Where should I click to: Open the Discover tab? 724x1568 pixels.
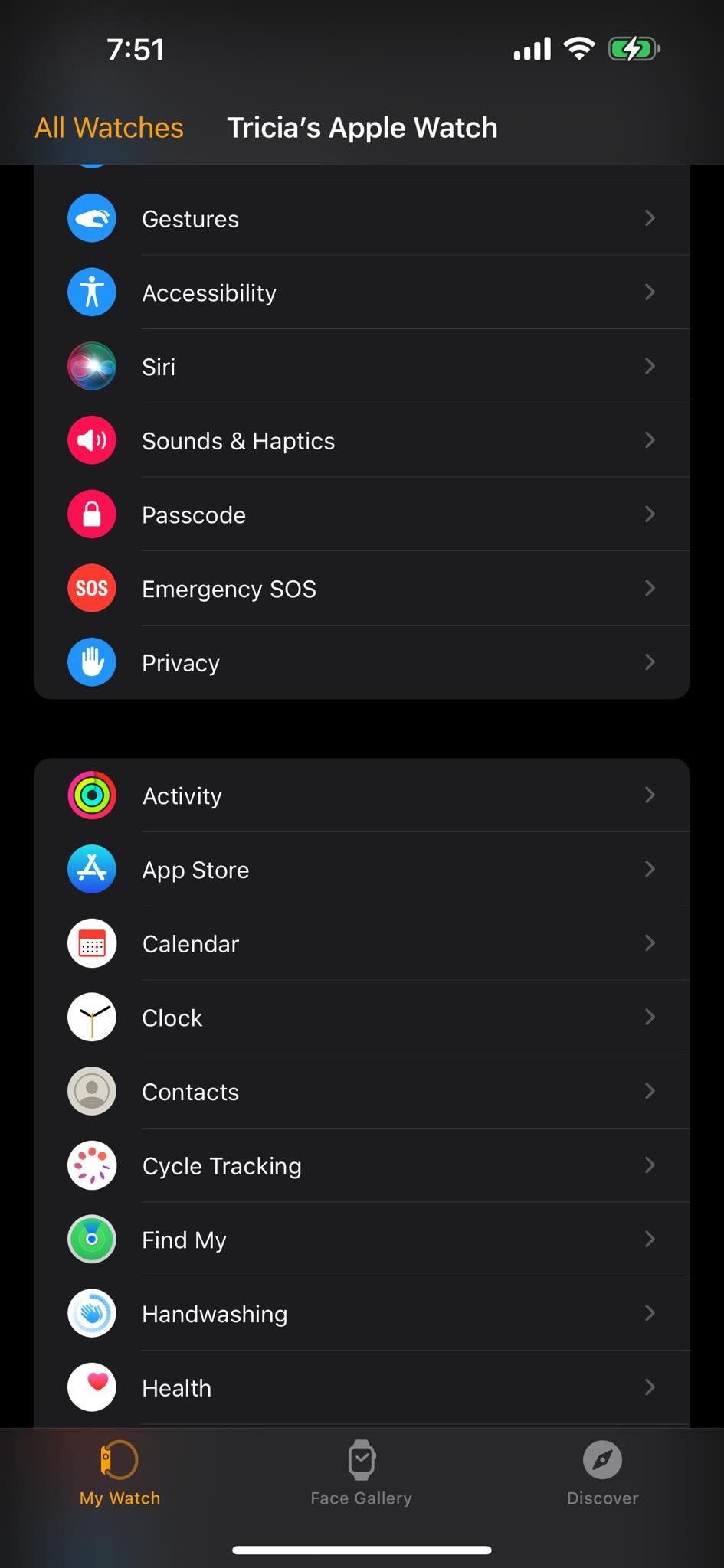point(602,1472)
